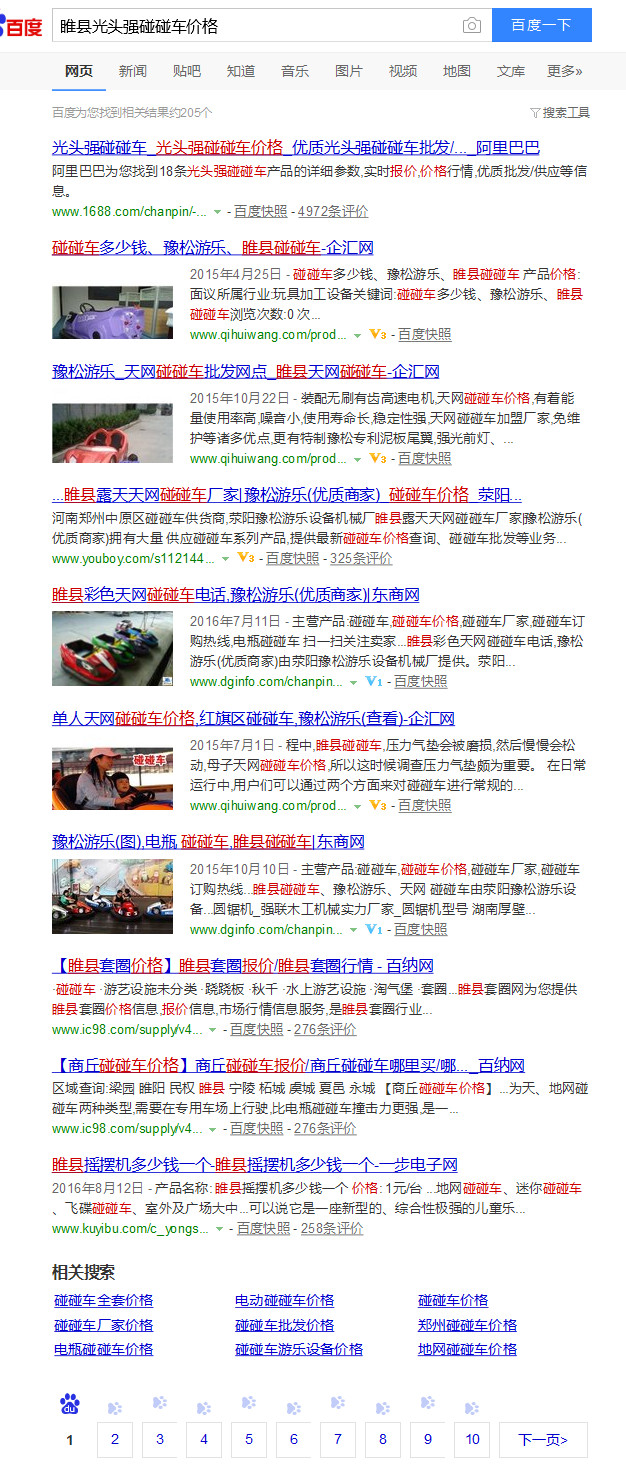The width and height of the screenshot is (626, 1479).
Task: Open 睢县摇摆机多少钱一个 result
Action: pos(254,1164)
